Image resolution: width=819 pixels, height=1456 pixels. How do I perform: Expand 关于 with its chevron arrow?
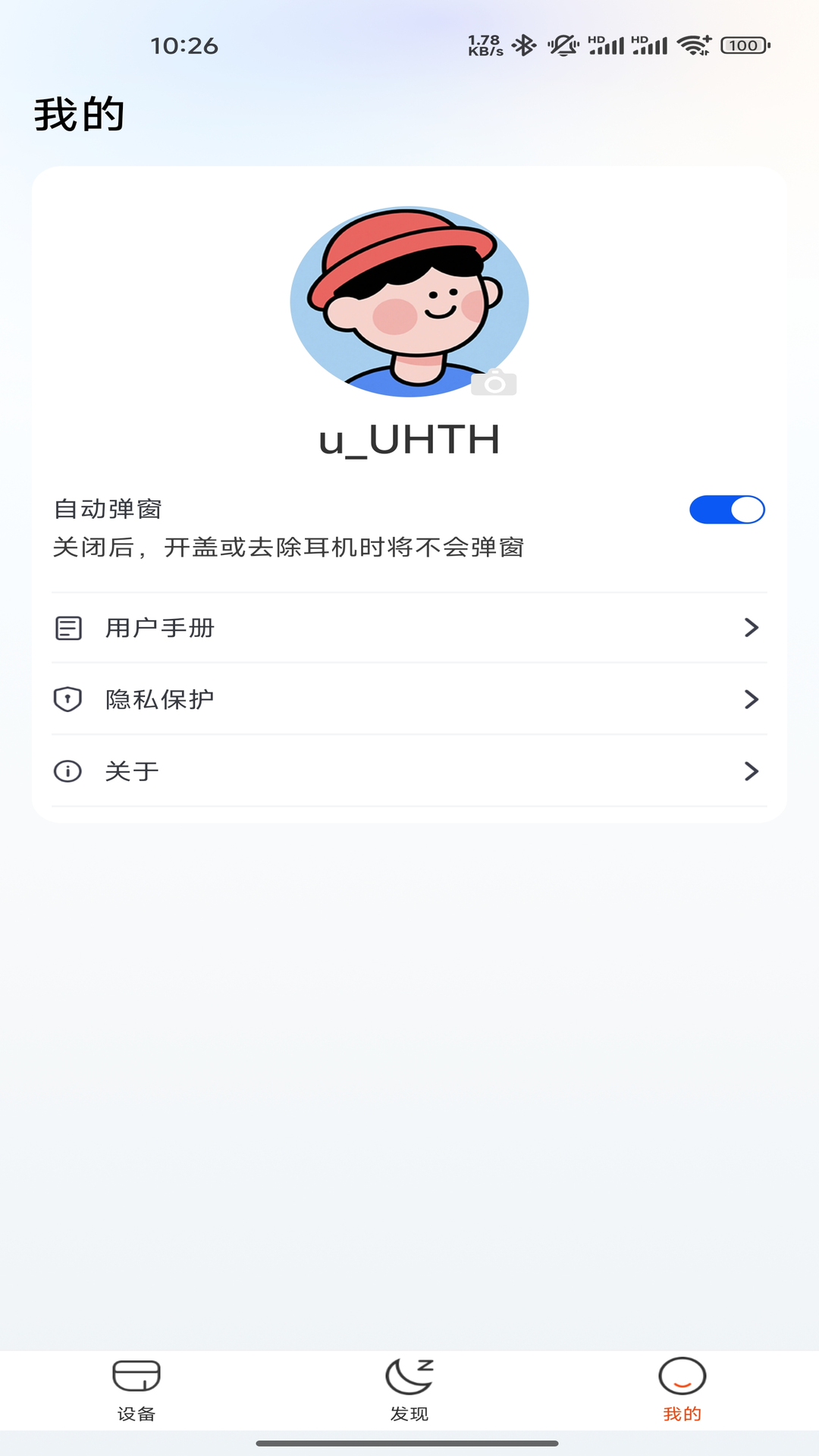tap(752, 771)
